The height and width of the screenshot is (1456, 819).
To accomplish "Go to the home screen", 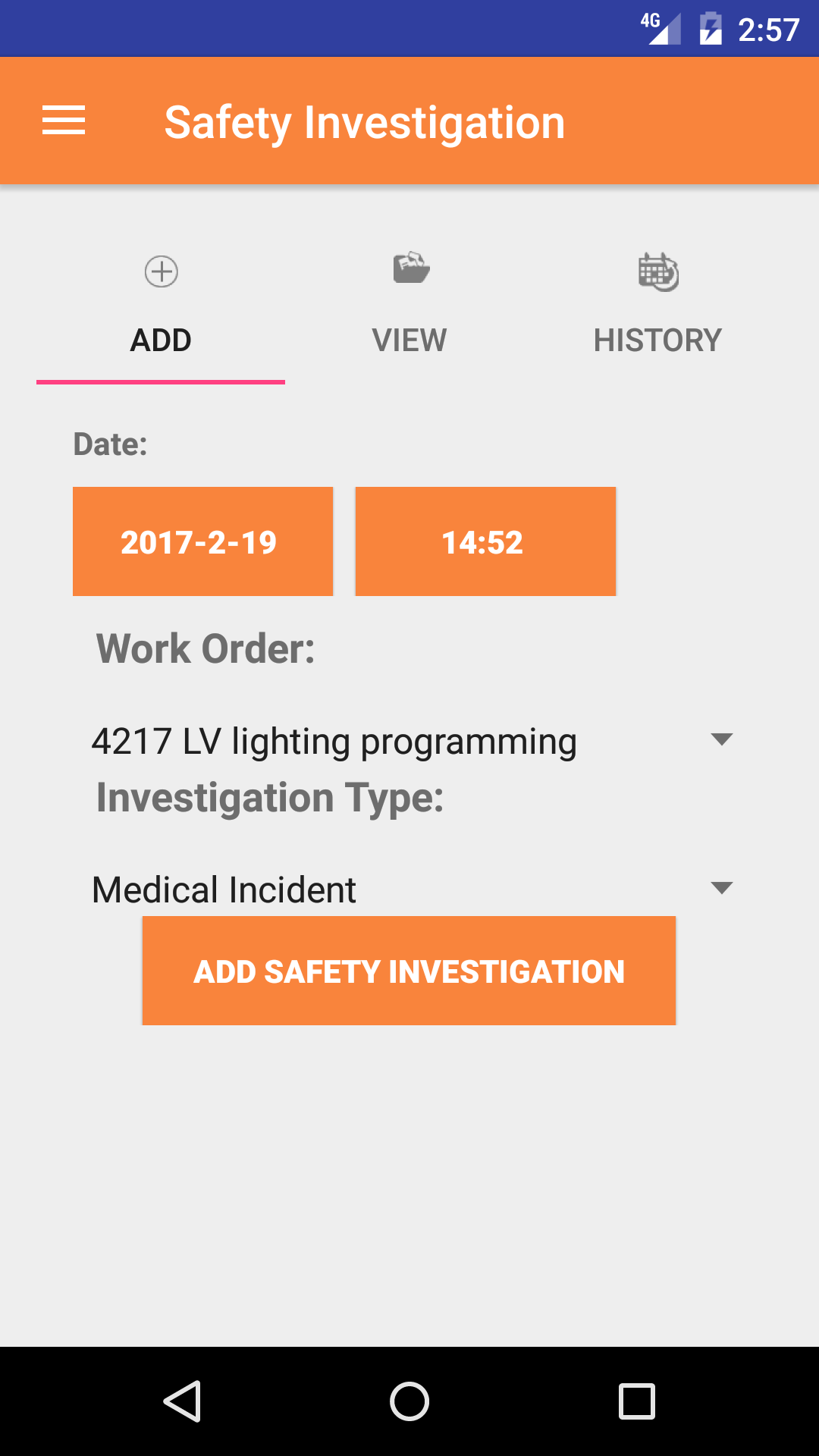I will 409,1401.
